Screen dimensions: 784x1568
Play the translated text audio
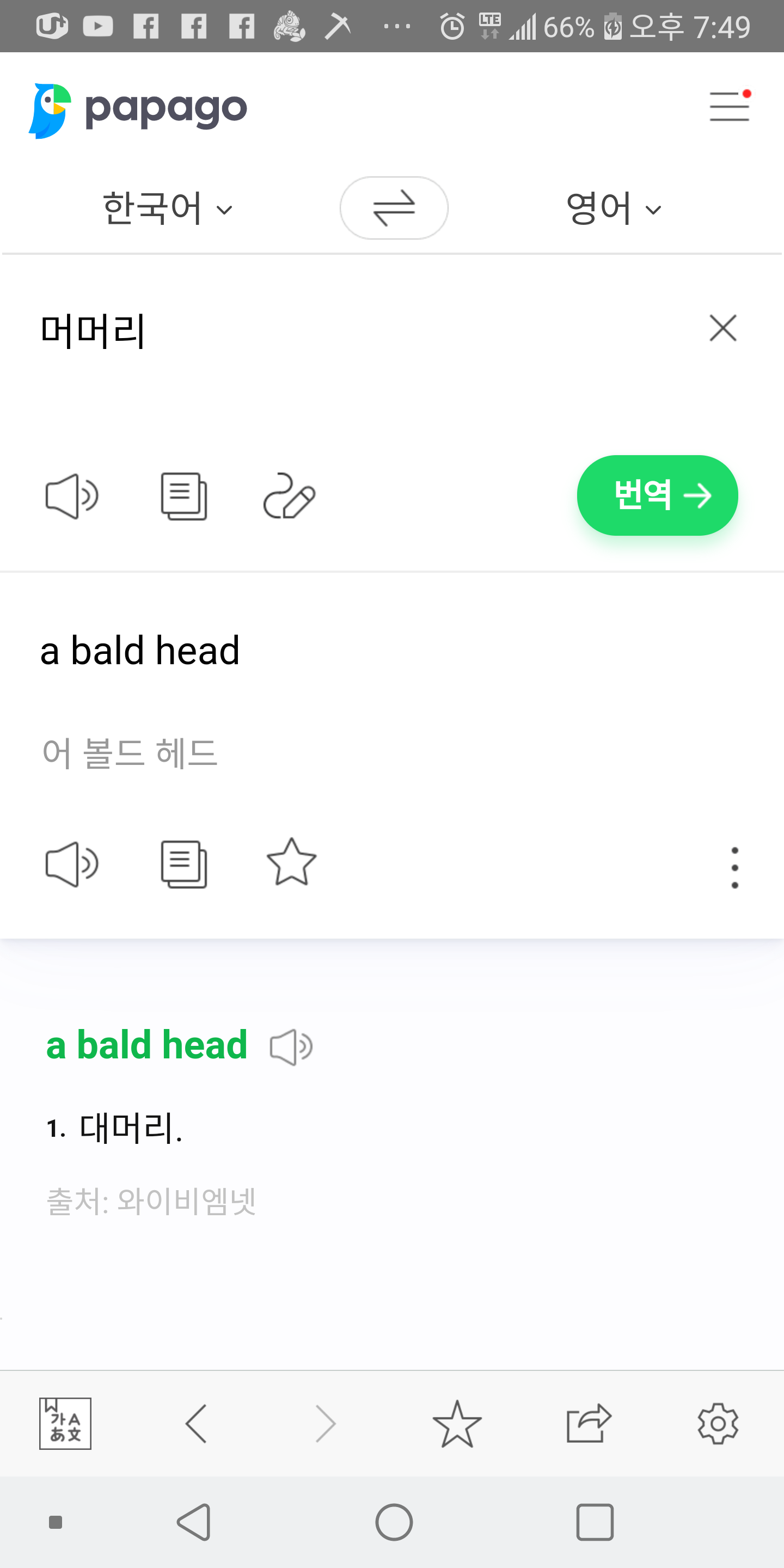[72, 865]
